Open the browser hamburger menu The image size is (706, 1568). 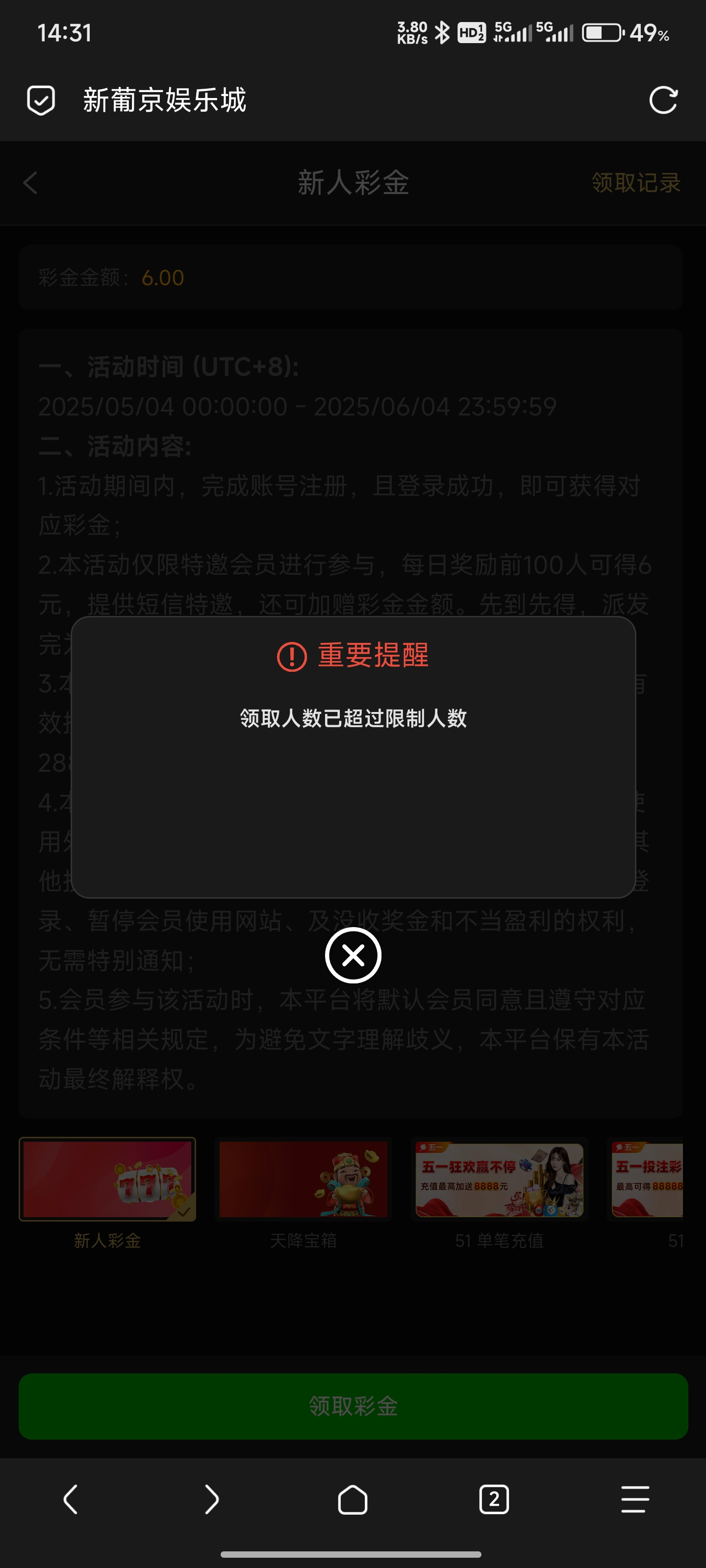tap(635, 1499)
